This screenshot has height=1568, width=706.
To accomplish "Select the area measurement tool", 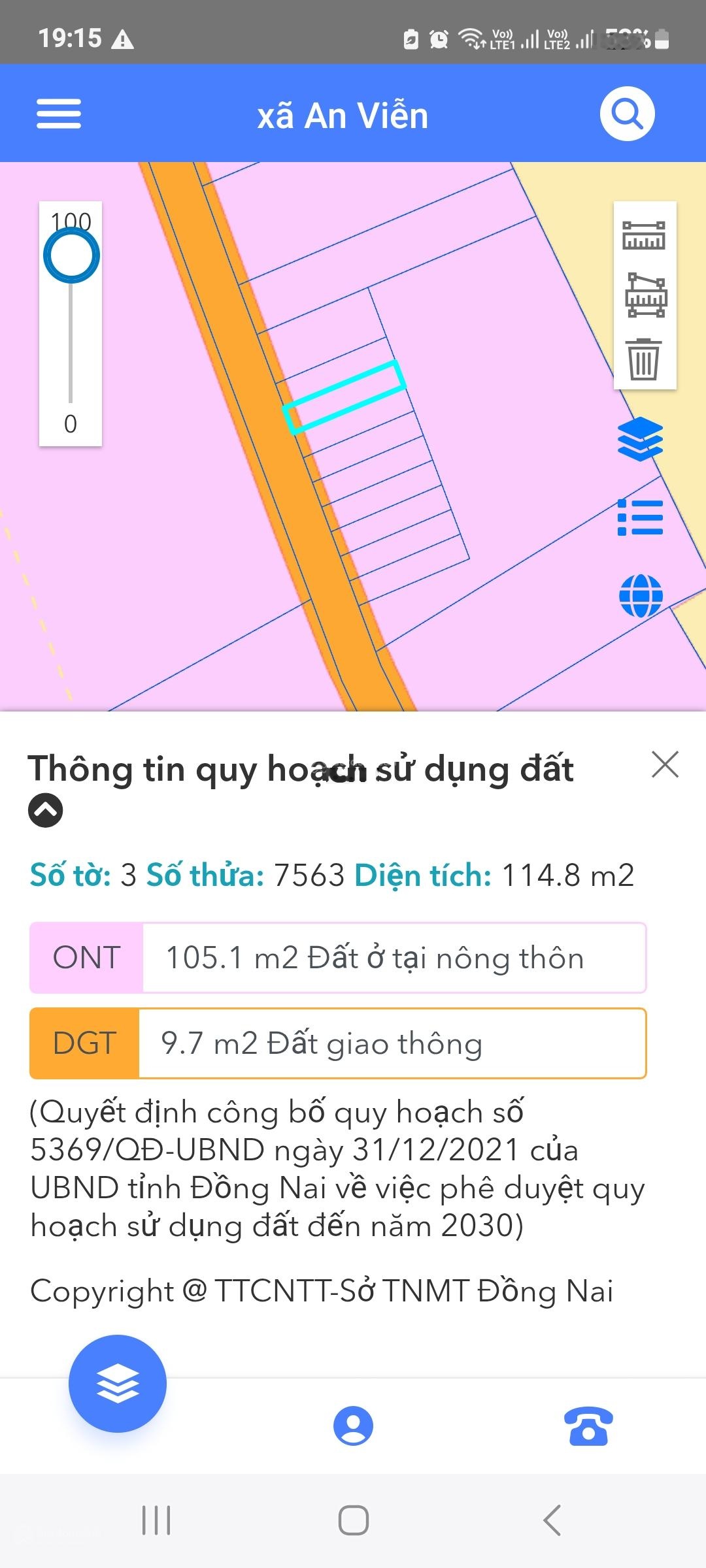I will pyautogui.click(x=645, y=295).
